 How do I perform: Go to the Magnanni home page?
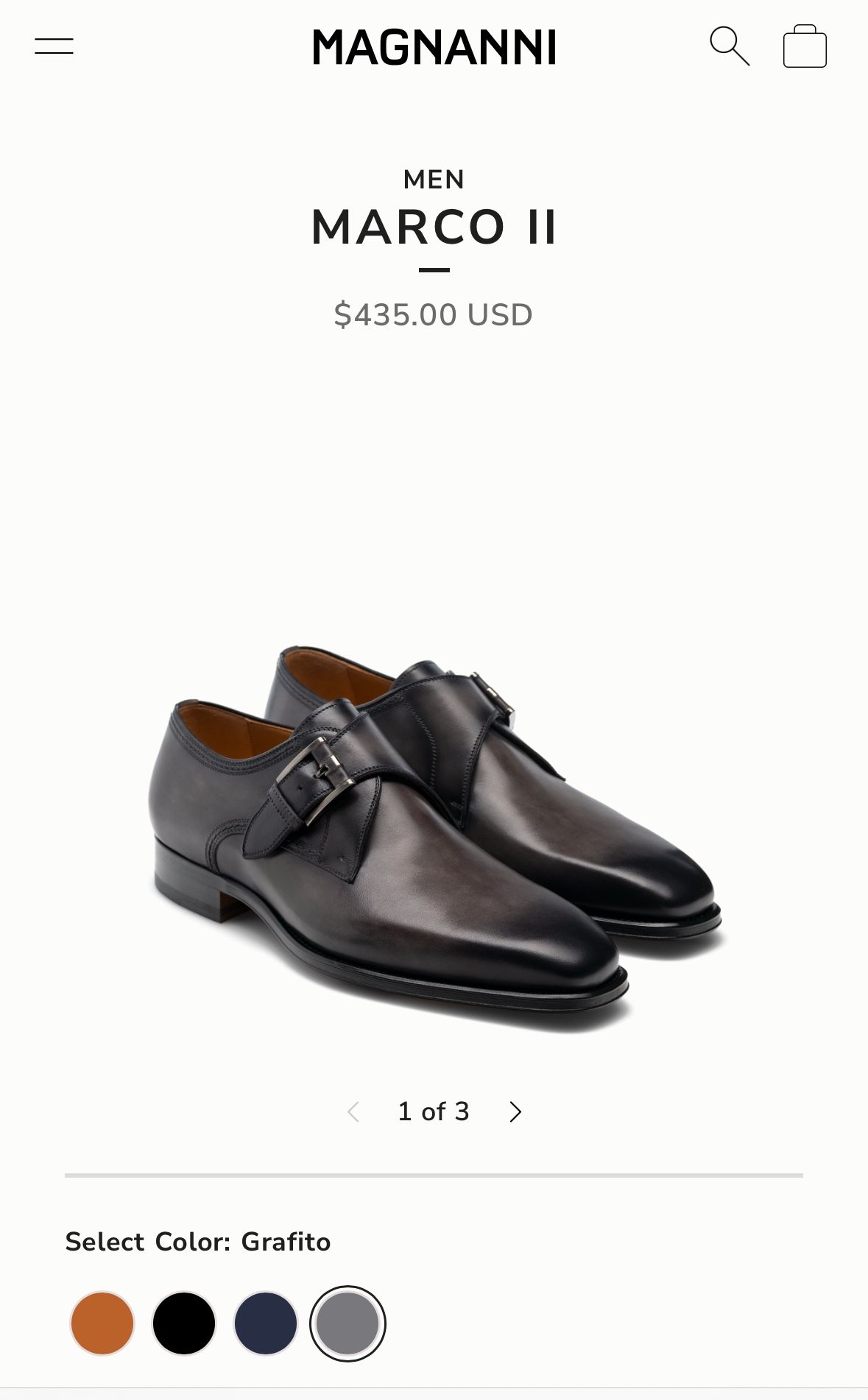(434, 48)
